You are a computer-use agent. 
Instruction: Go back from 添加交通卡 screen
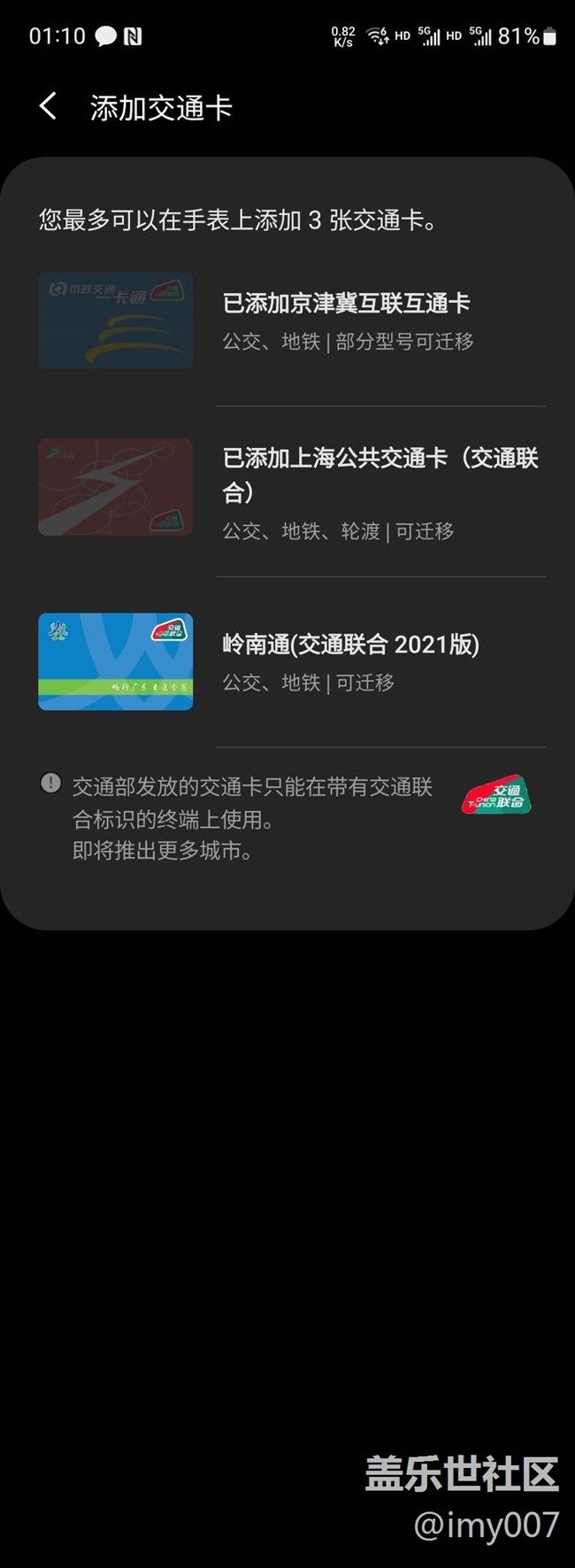[49, 107]
